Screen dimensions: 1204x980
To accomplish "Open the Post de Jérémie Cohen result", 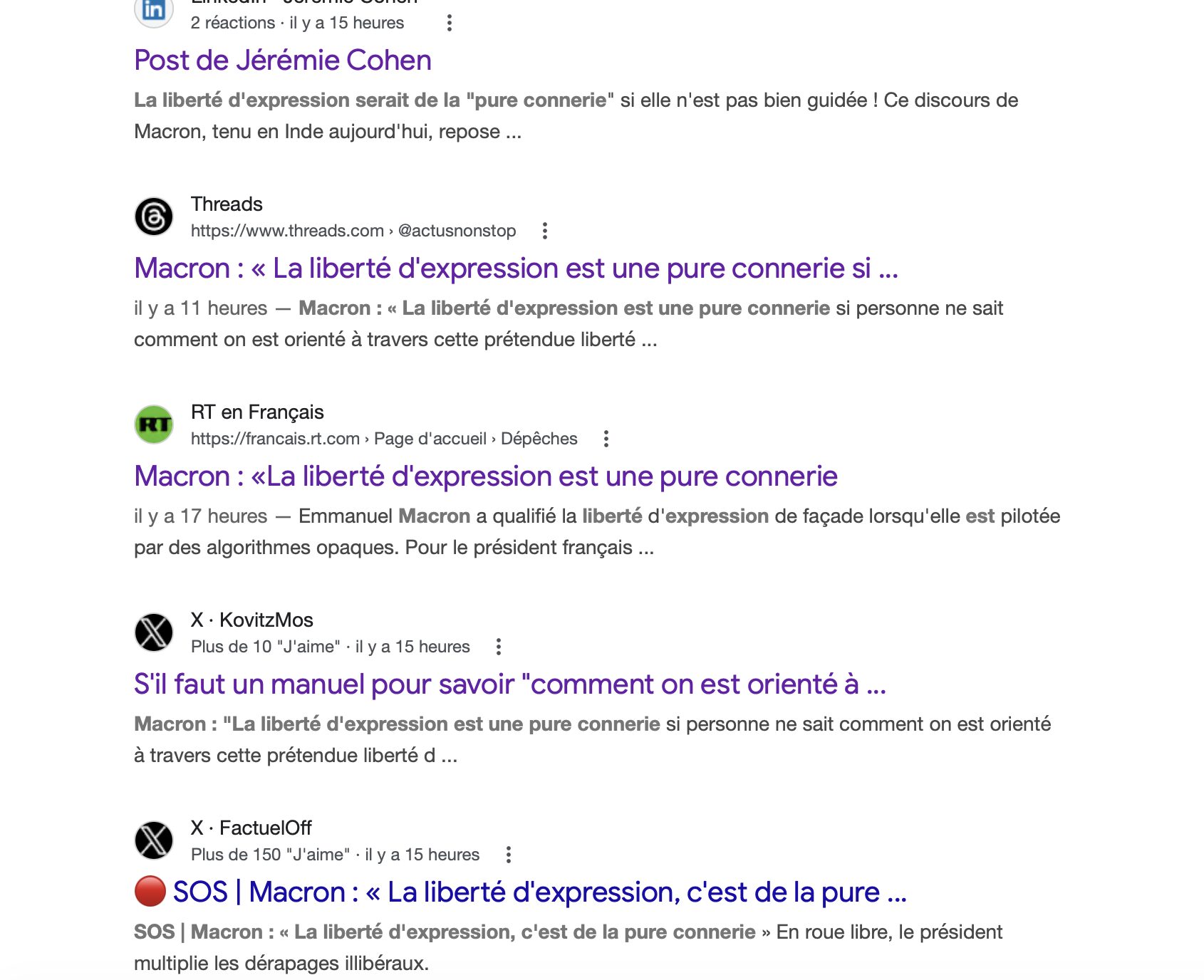I will pos(282,61).
